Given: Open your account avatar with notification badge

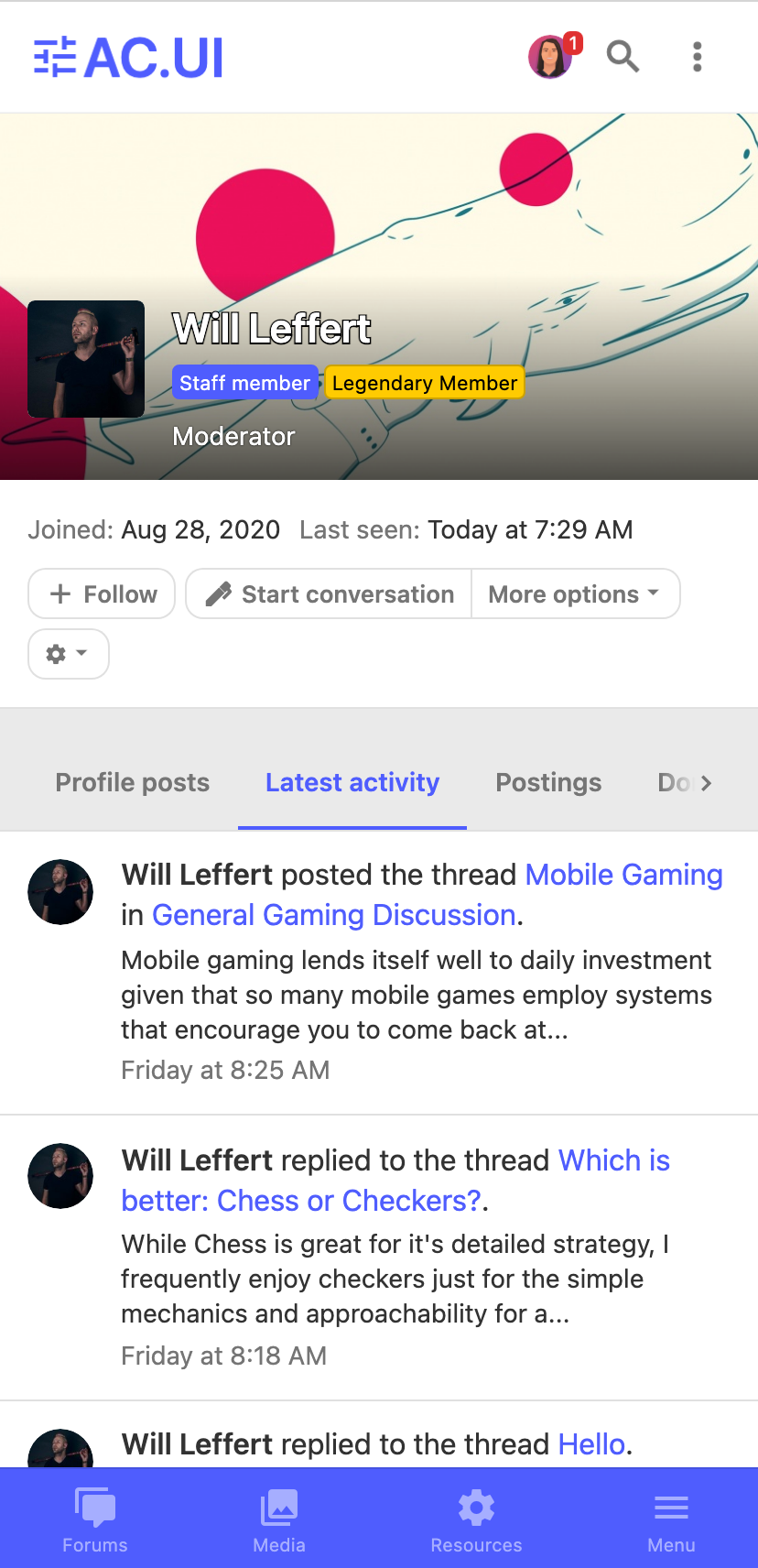Looking at the screenshot, I should [x=551, y=57].
